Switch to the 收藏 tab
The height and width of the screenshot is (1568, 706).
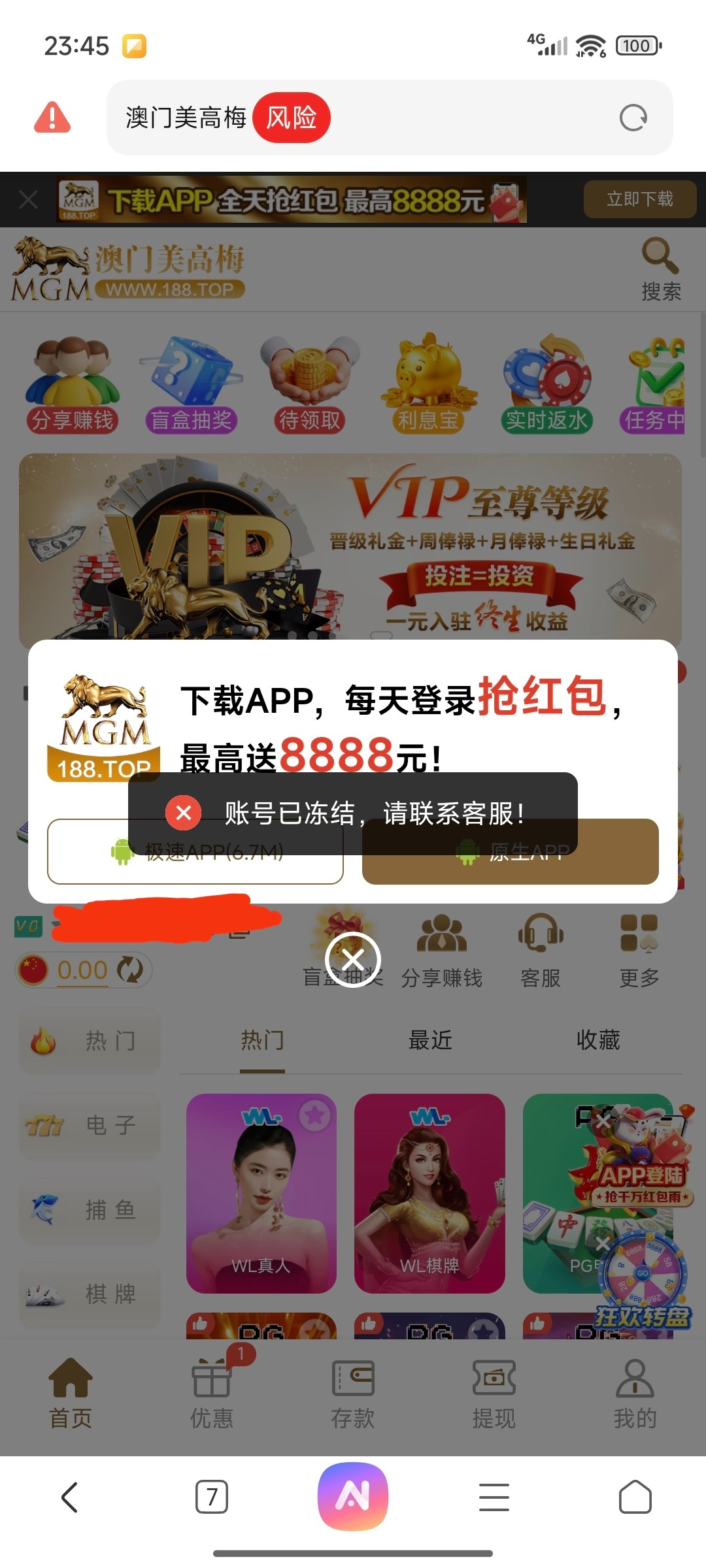[x=597, y=1039]
